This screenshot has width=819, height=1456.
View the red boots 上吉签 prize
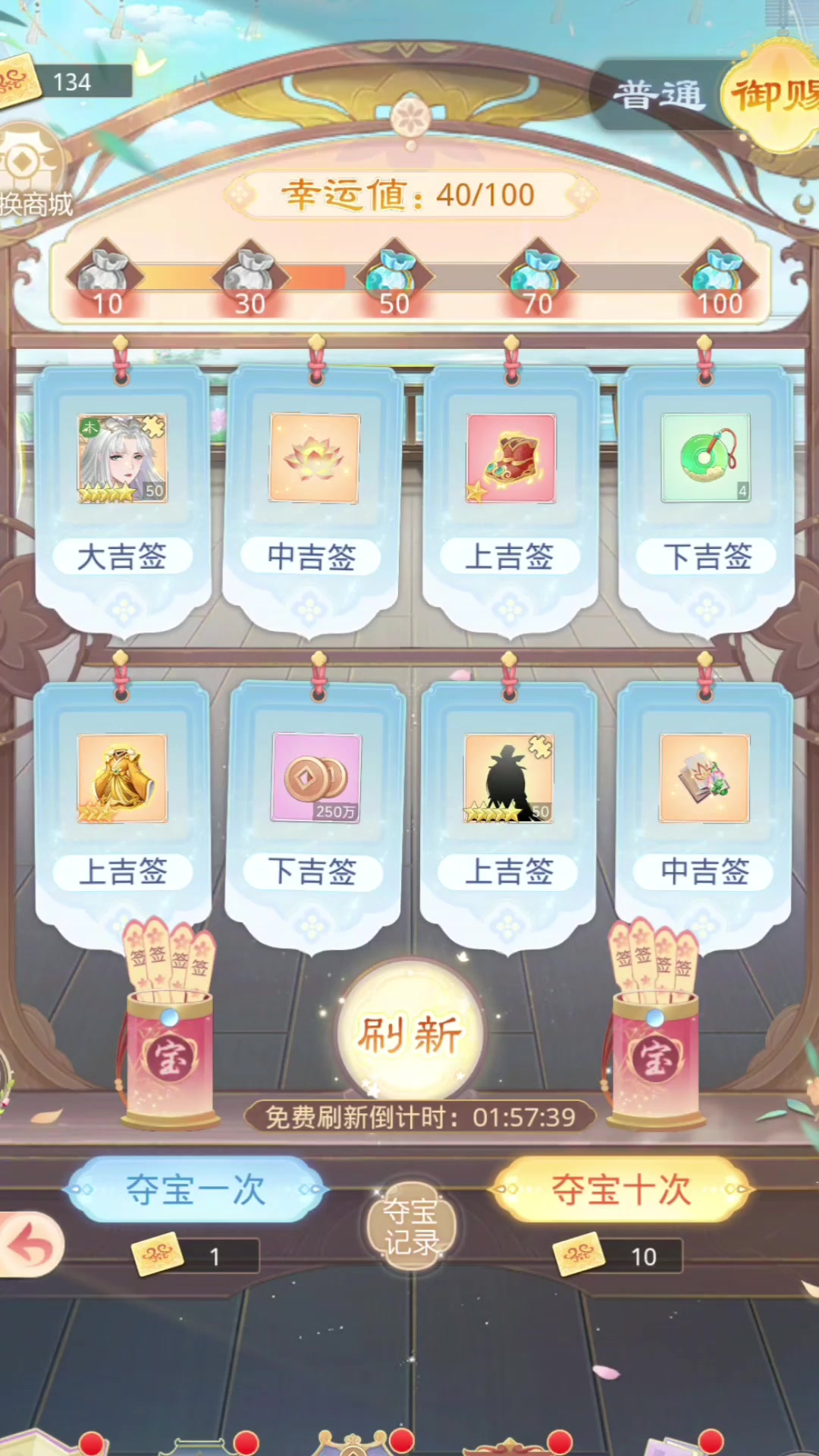pyautogui.click(x=511, y=459)
